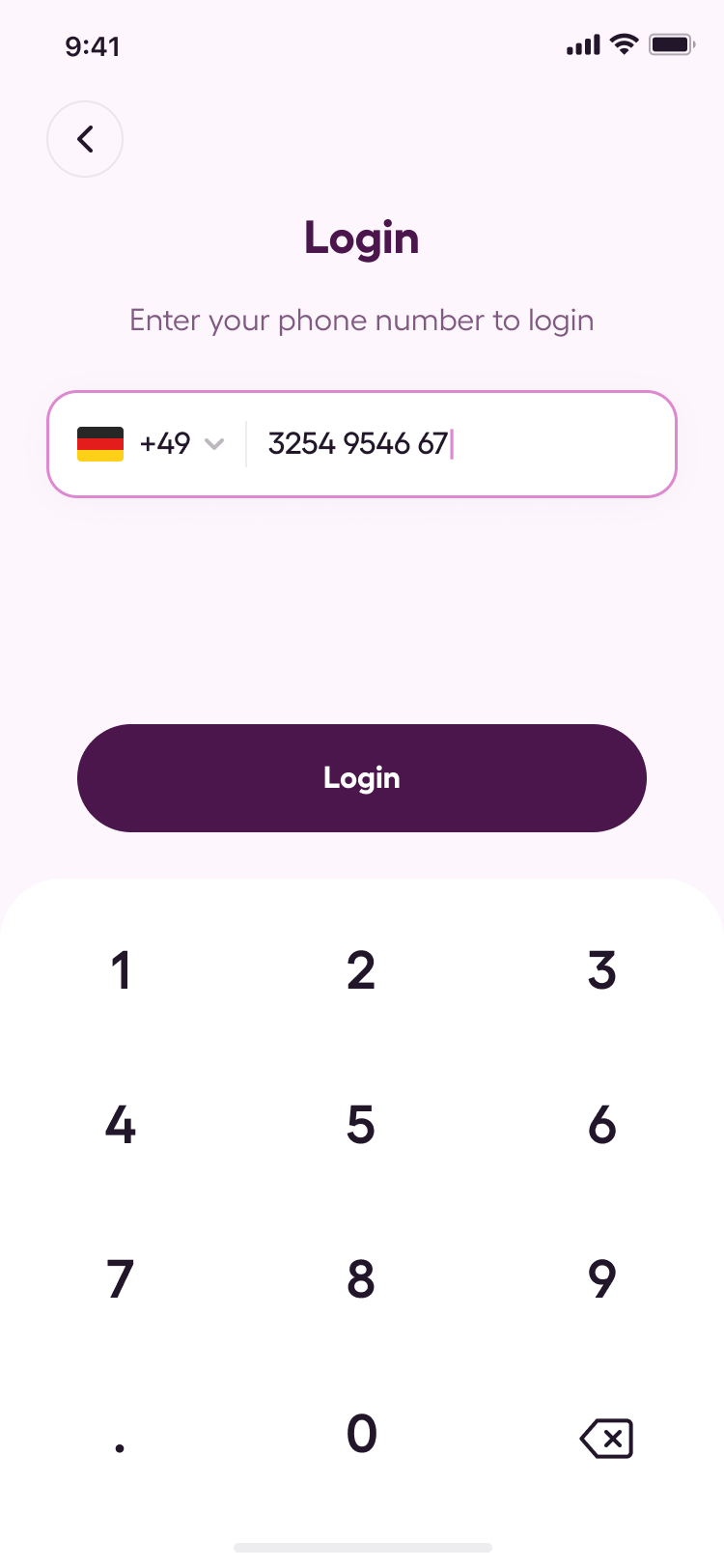Enter digit 7 on the keypad
724x1568 pixels.
coord(121,1279)
